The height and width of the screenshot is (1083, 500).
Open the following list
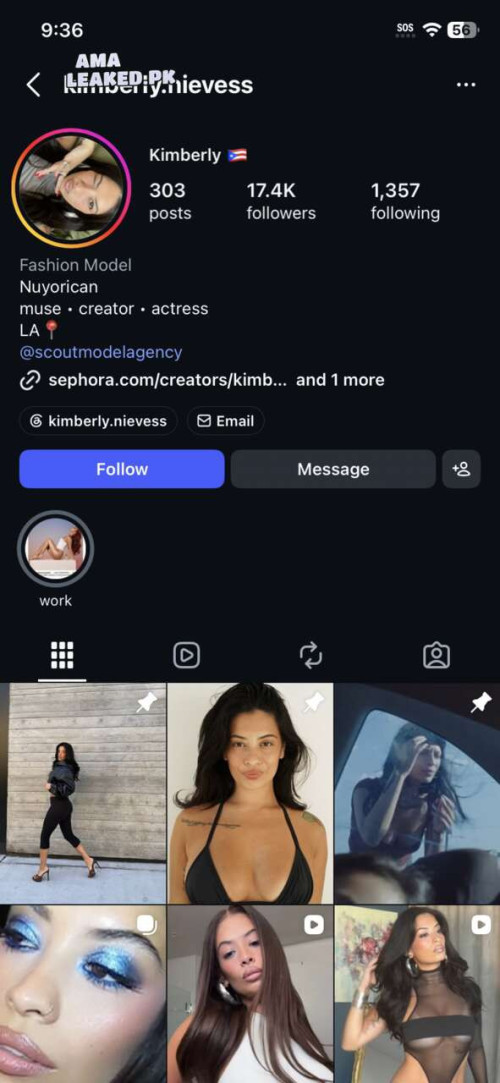click(405, 201)
